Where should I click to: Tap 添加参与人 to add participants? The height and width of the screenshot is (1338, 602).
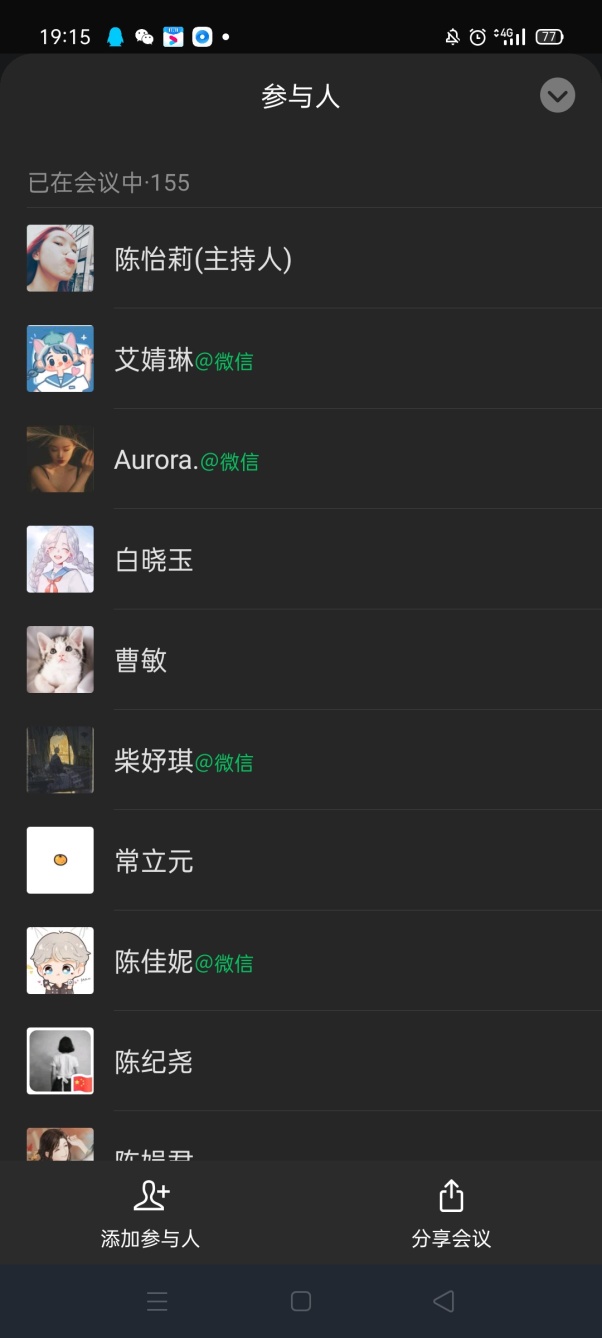tap(151, 1214)
